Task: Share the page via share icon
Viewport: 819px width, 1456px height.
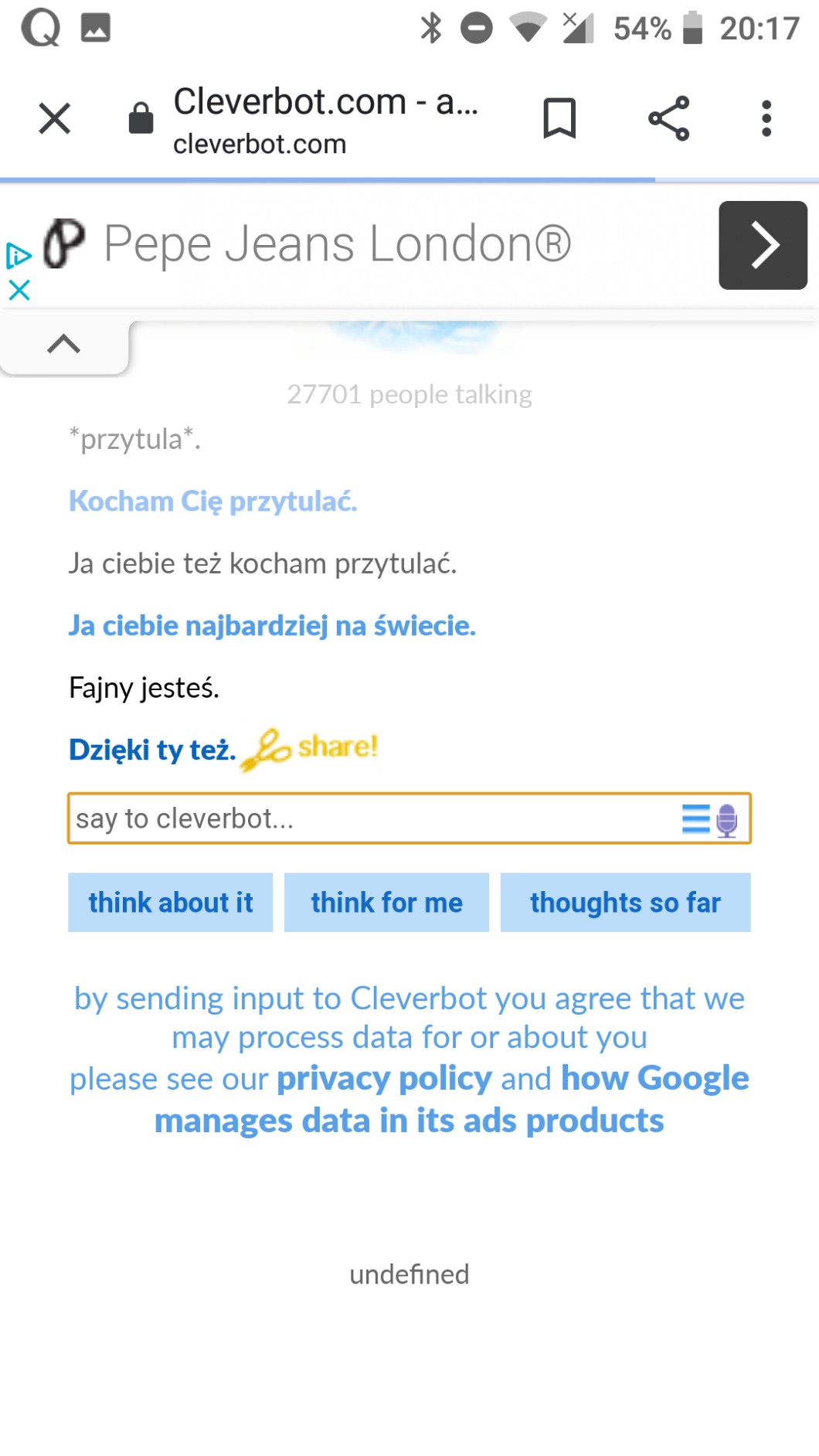Action: 668,118
